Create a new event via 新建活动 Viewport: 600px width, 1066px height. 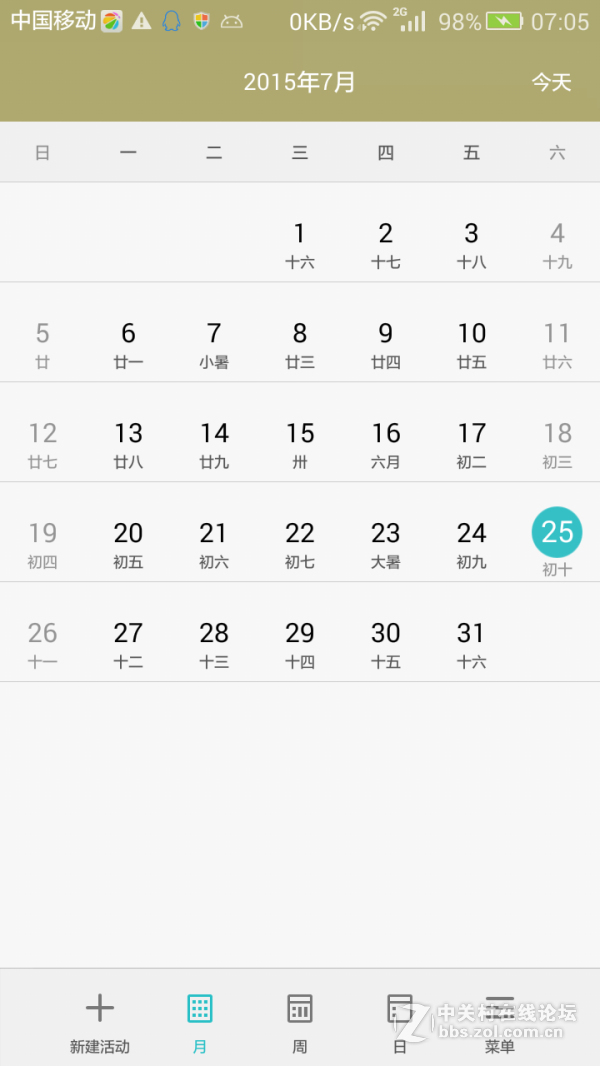(x=100, y=1022)
